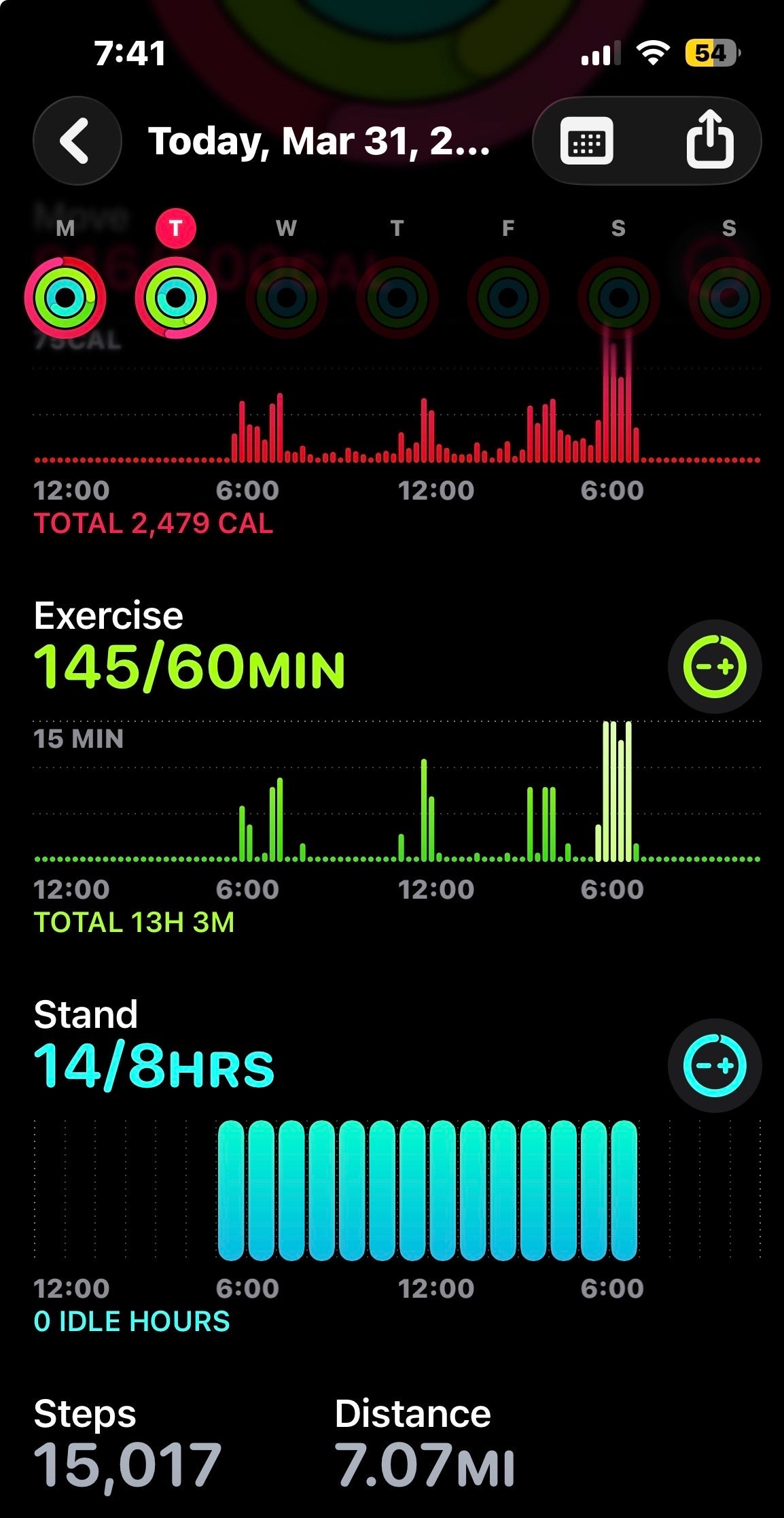Adjust the Exercise goal
Image resolution: width=784 pixels, height=1518 pixels.
click(x=714, y=666)
